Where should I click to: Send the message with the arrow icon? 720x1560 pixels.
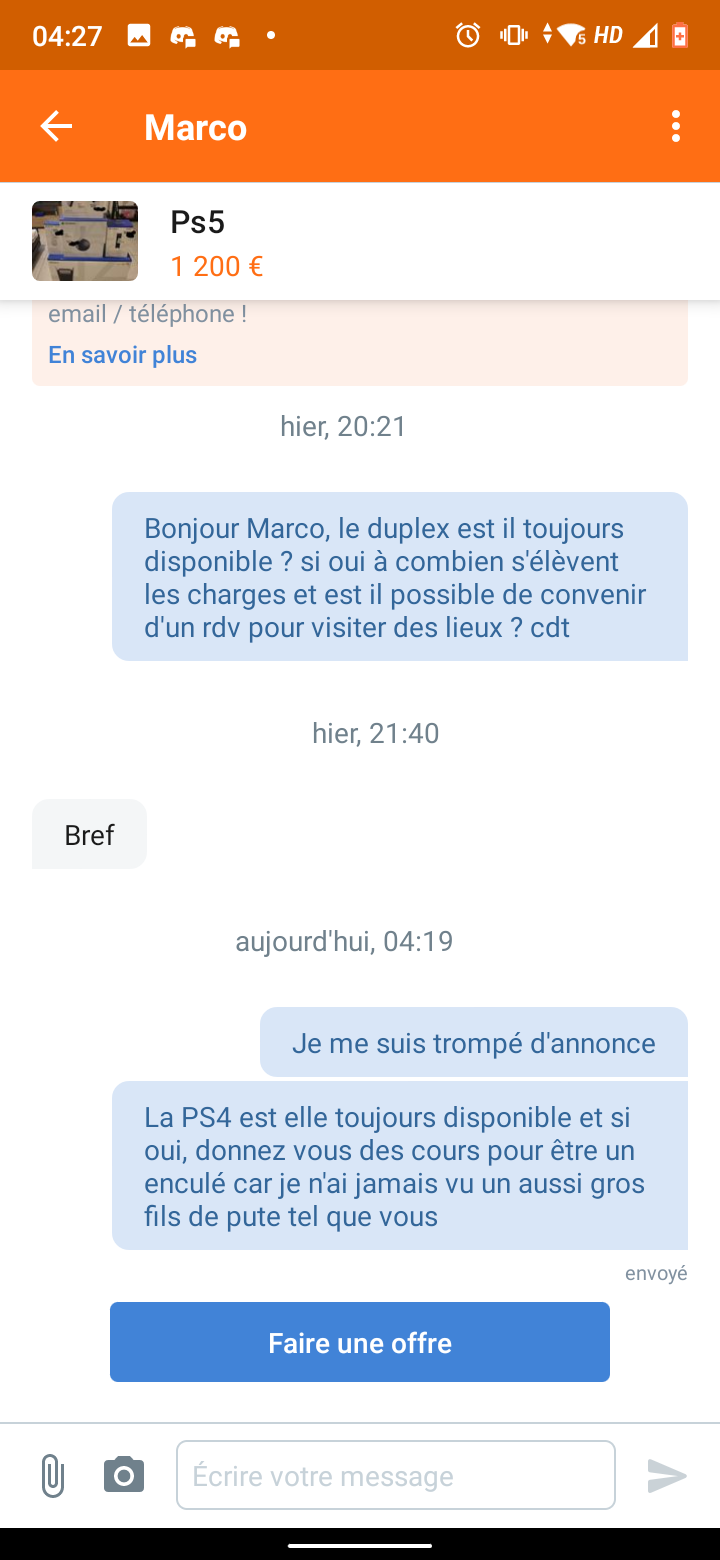[x=667, y=1476]
